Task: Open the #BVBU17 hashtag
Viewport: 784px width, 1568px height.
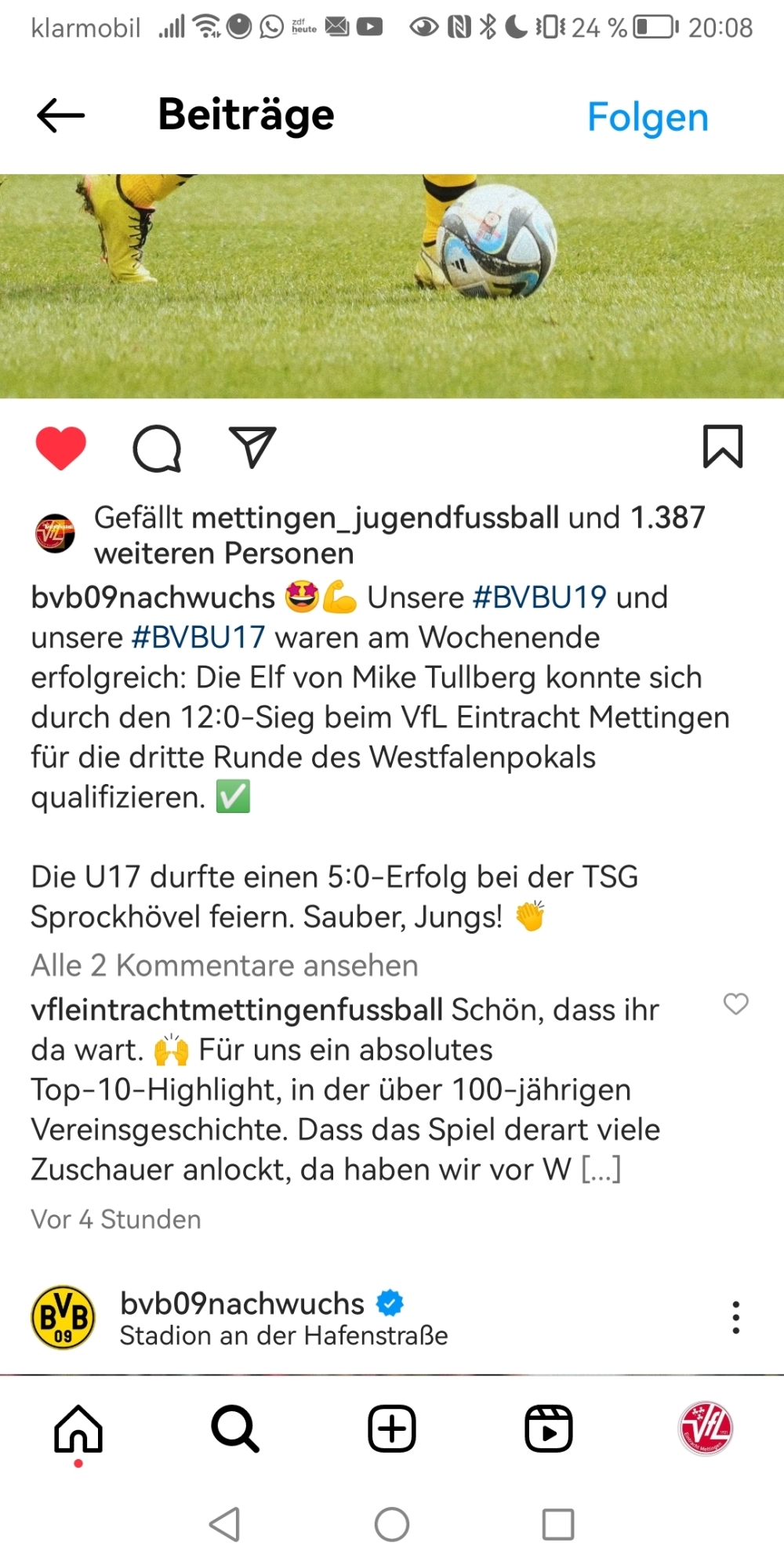Action: [x=198, y=637]
